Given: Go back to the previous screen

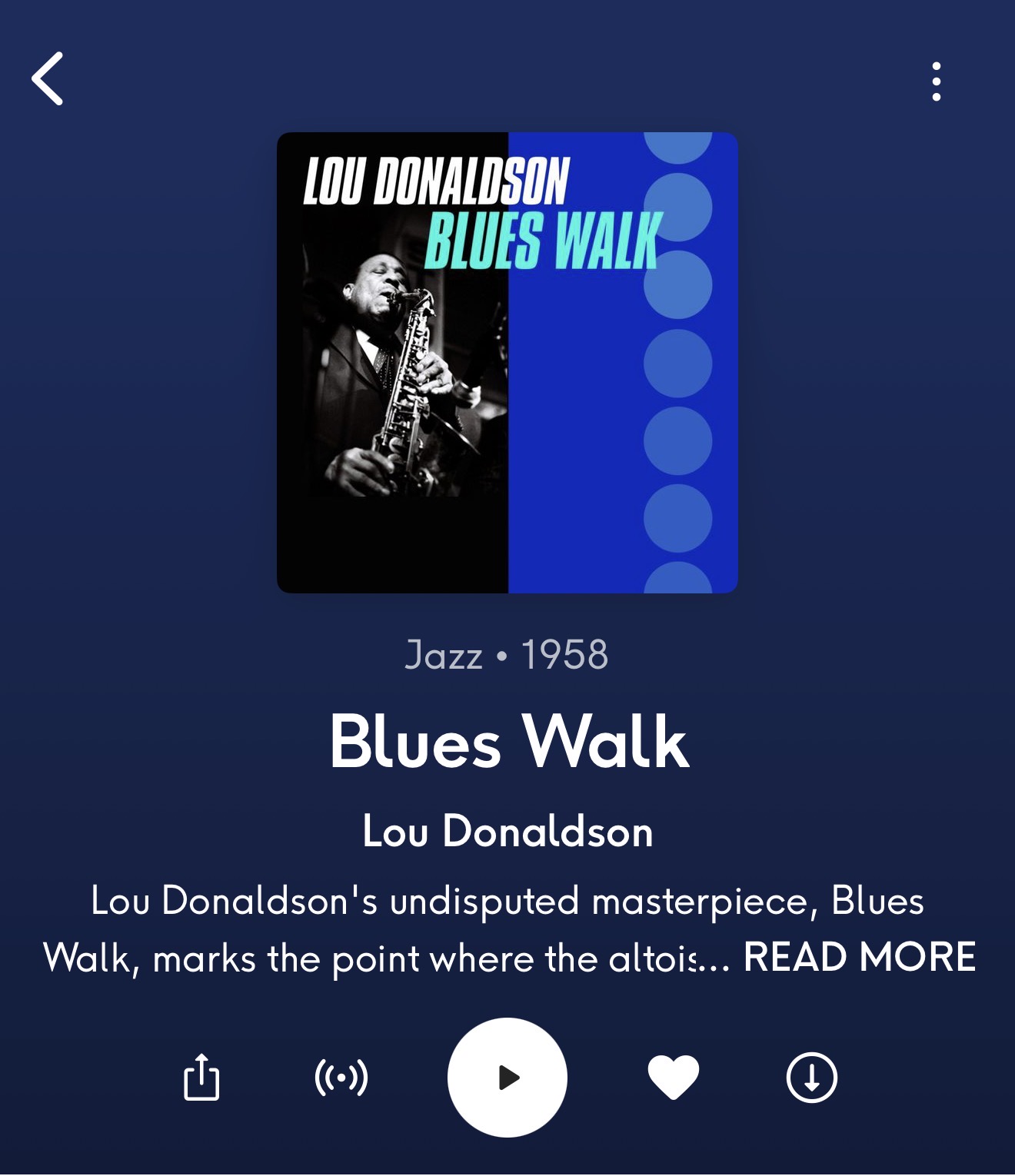Looking at the screenshot, I should 48,78.
